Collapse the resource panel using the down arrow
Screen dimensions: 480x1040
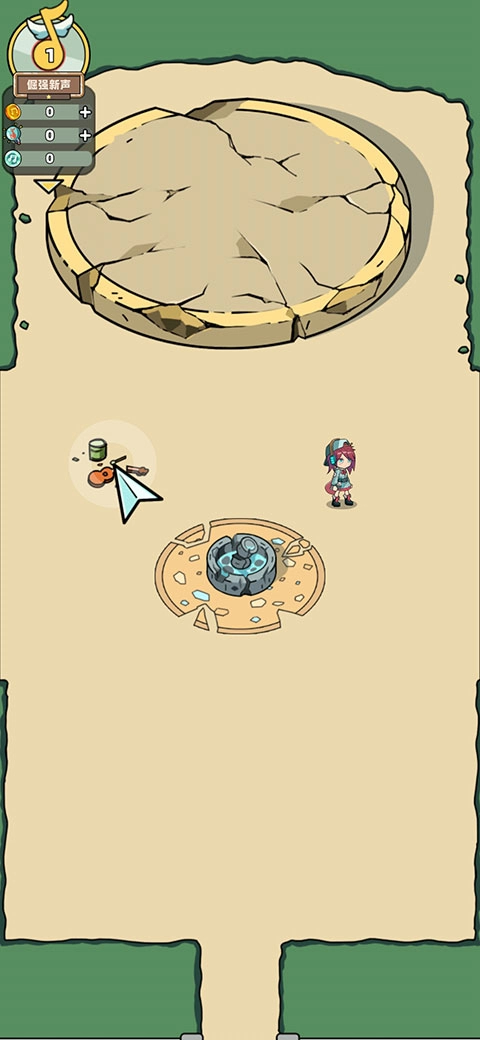click(48, 186)
